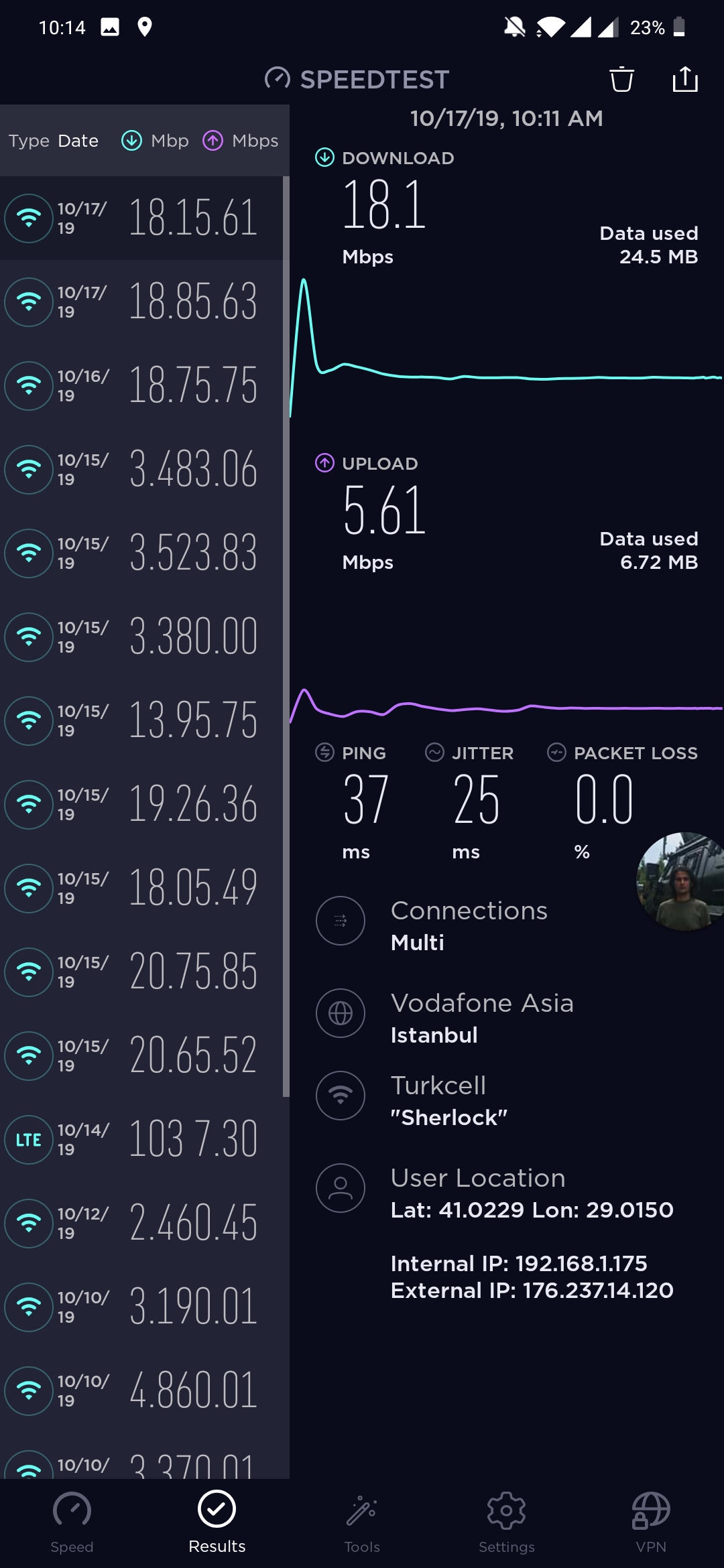Open the 10/10/19 result with 4.86 download
The width and height of the screenshot is (724, 1568).
click(x=141, y=1390)
